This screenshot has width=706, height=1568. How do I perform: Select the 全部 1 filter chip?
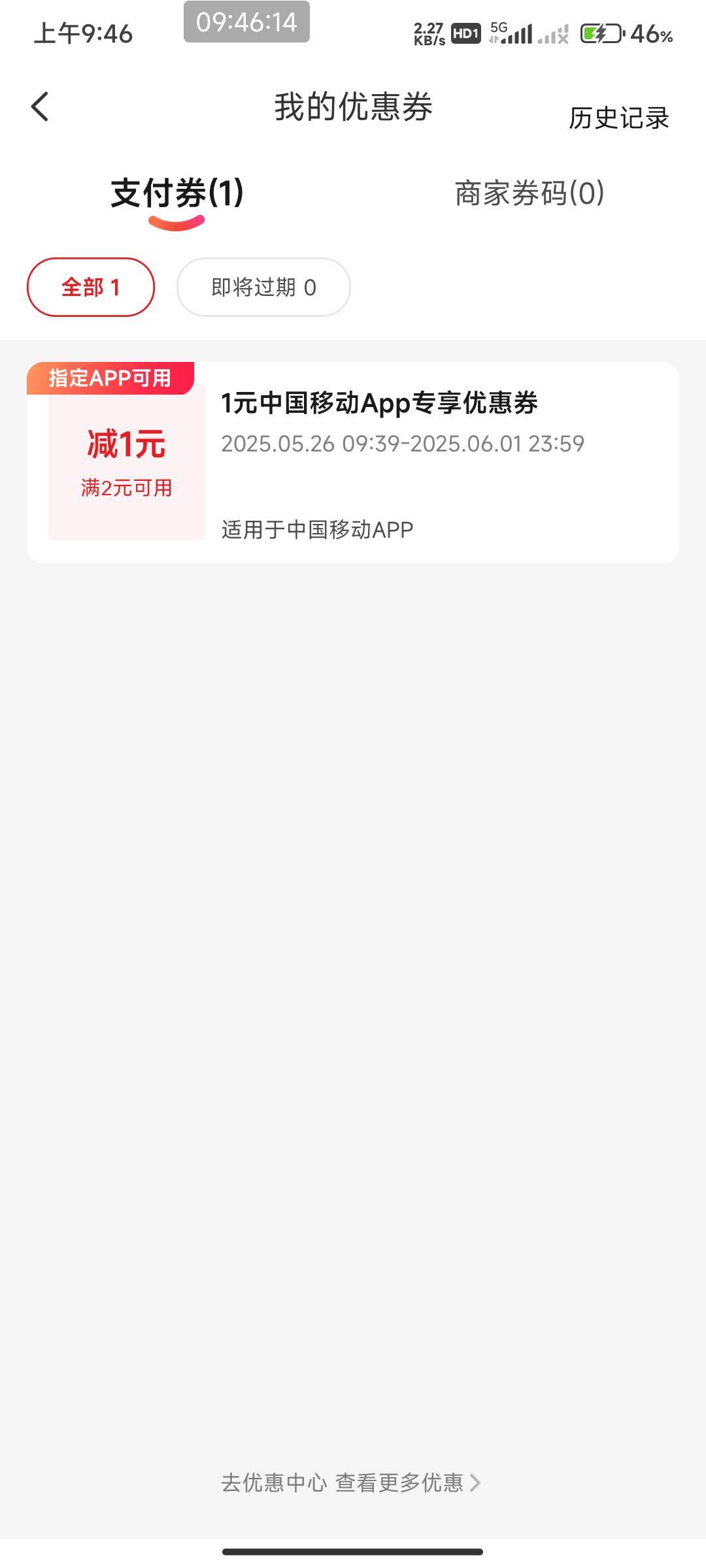(91, 287)
